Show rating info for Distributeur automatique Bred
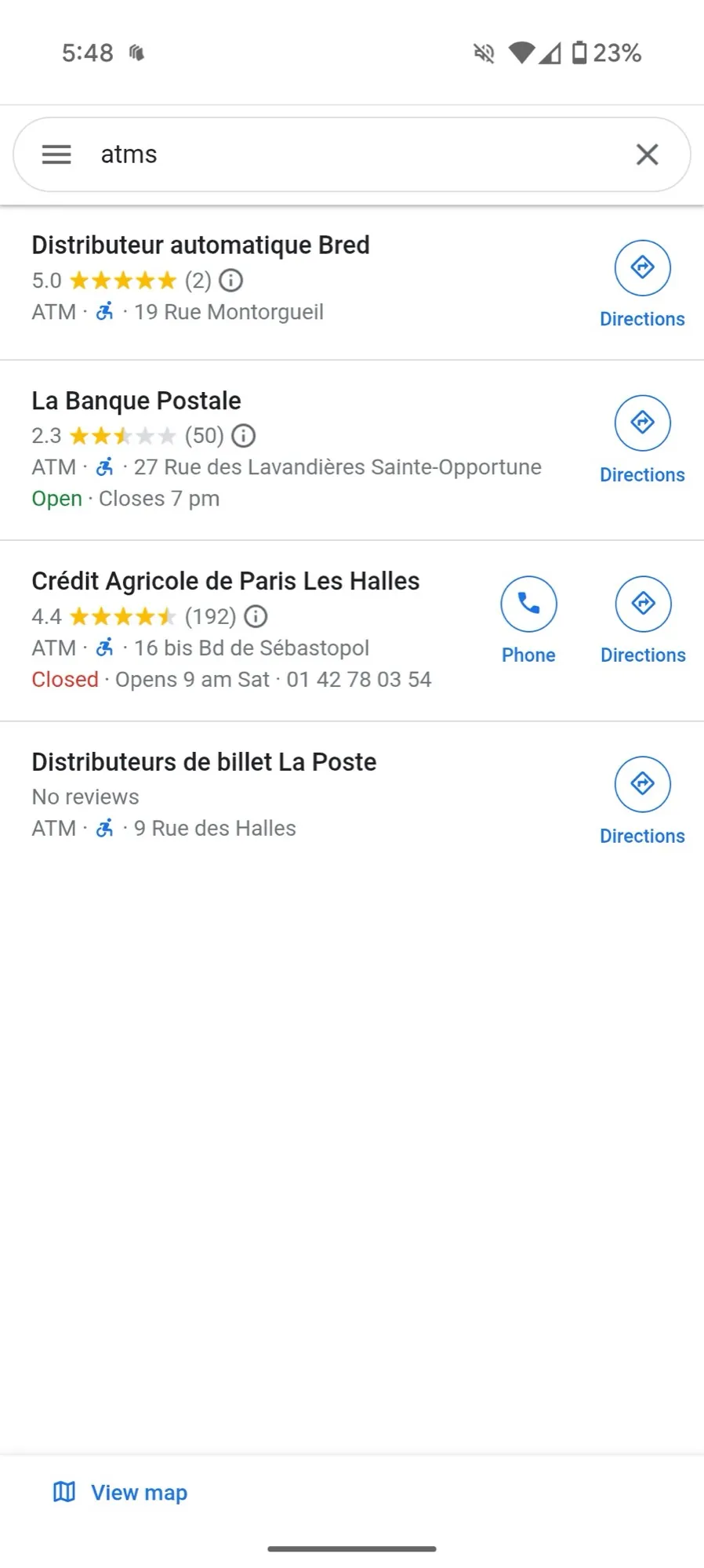This screenshot has height=1568, width=704. click(230, 280)
